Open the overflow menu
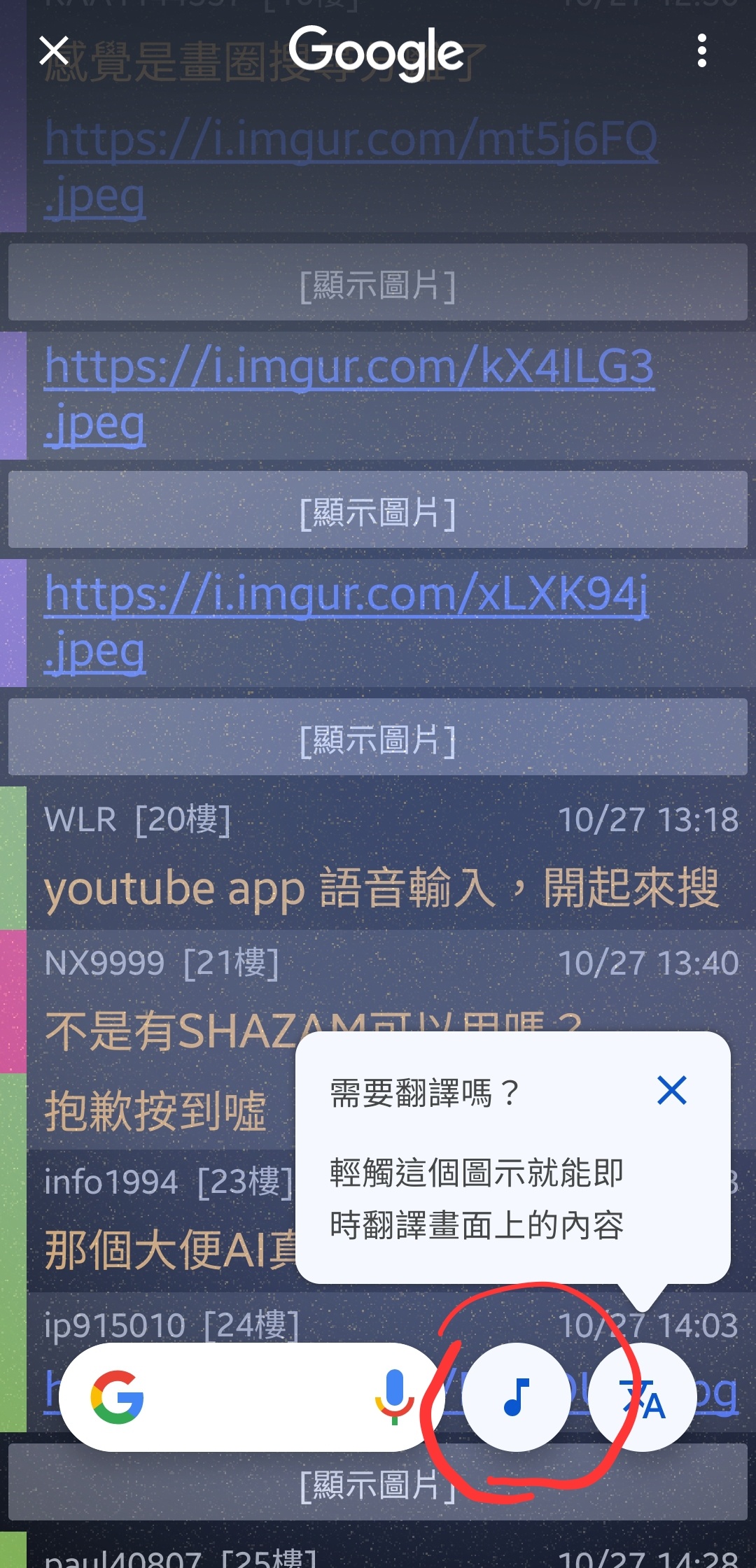 [701, 51]
